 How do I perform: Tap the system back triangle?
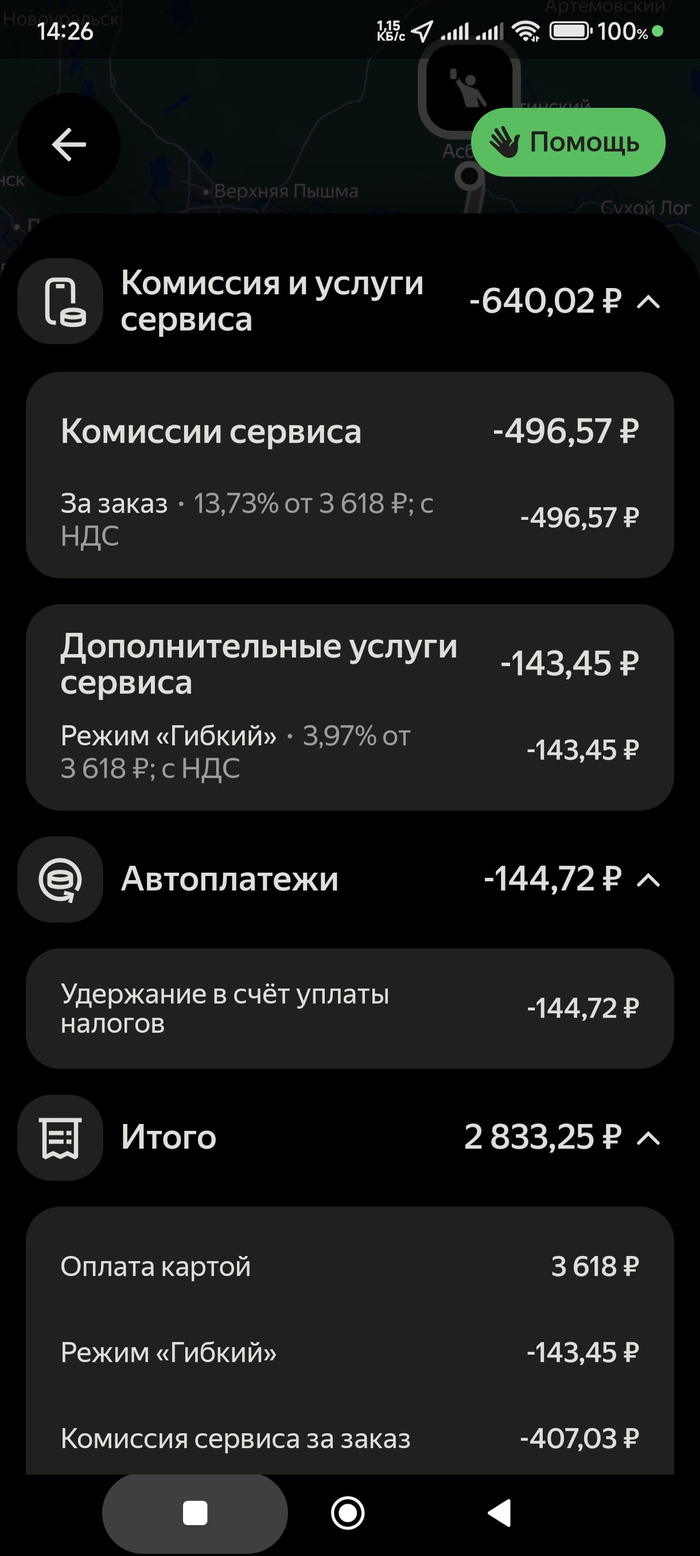[x=499, y=1513]
